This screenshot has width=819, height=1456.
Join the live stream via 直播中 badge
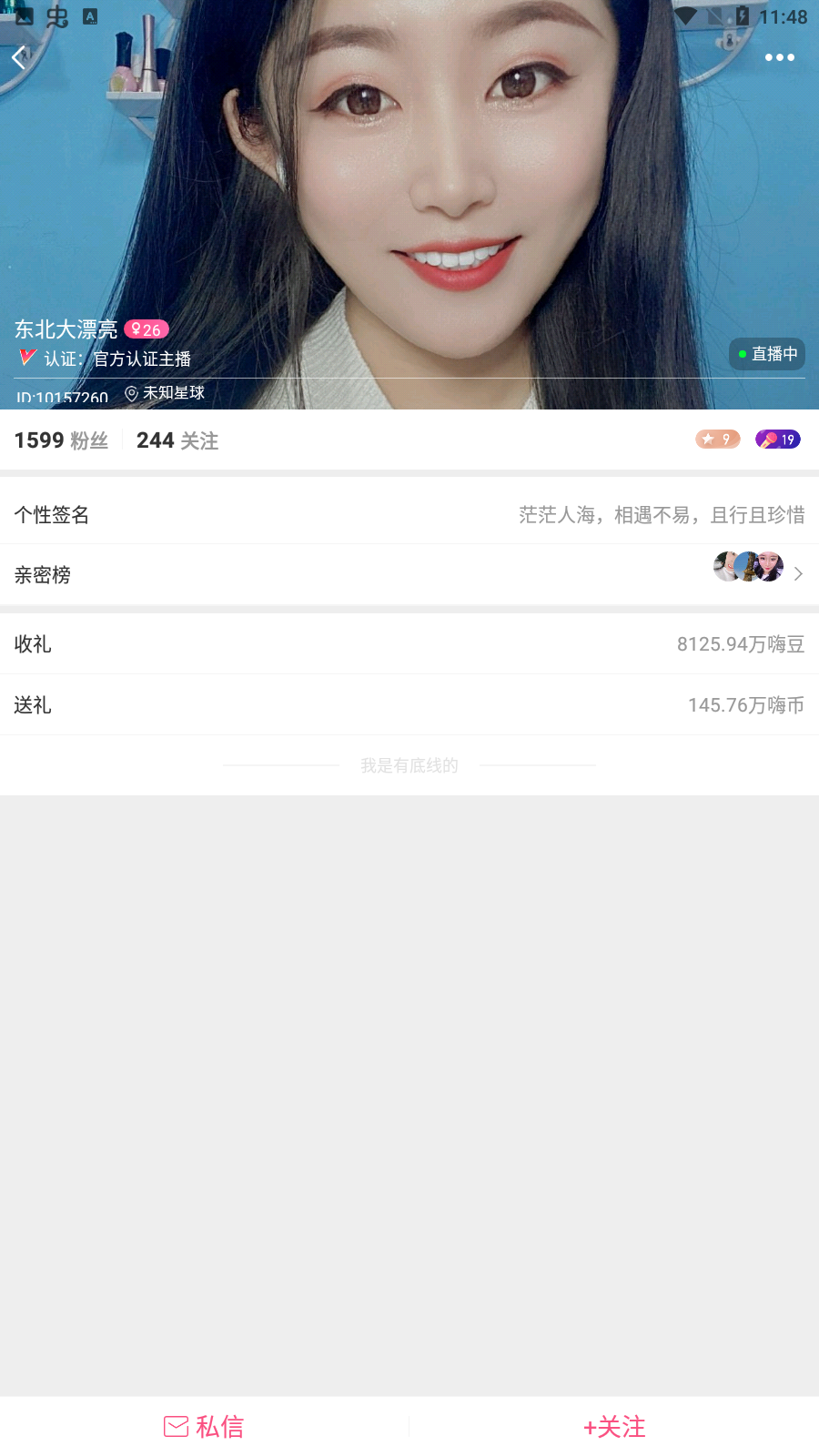(x=767, y=354)
